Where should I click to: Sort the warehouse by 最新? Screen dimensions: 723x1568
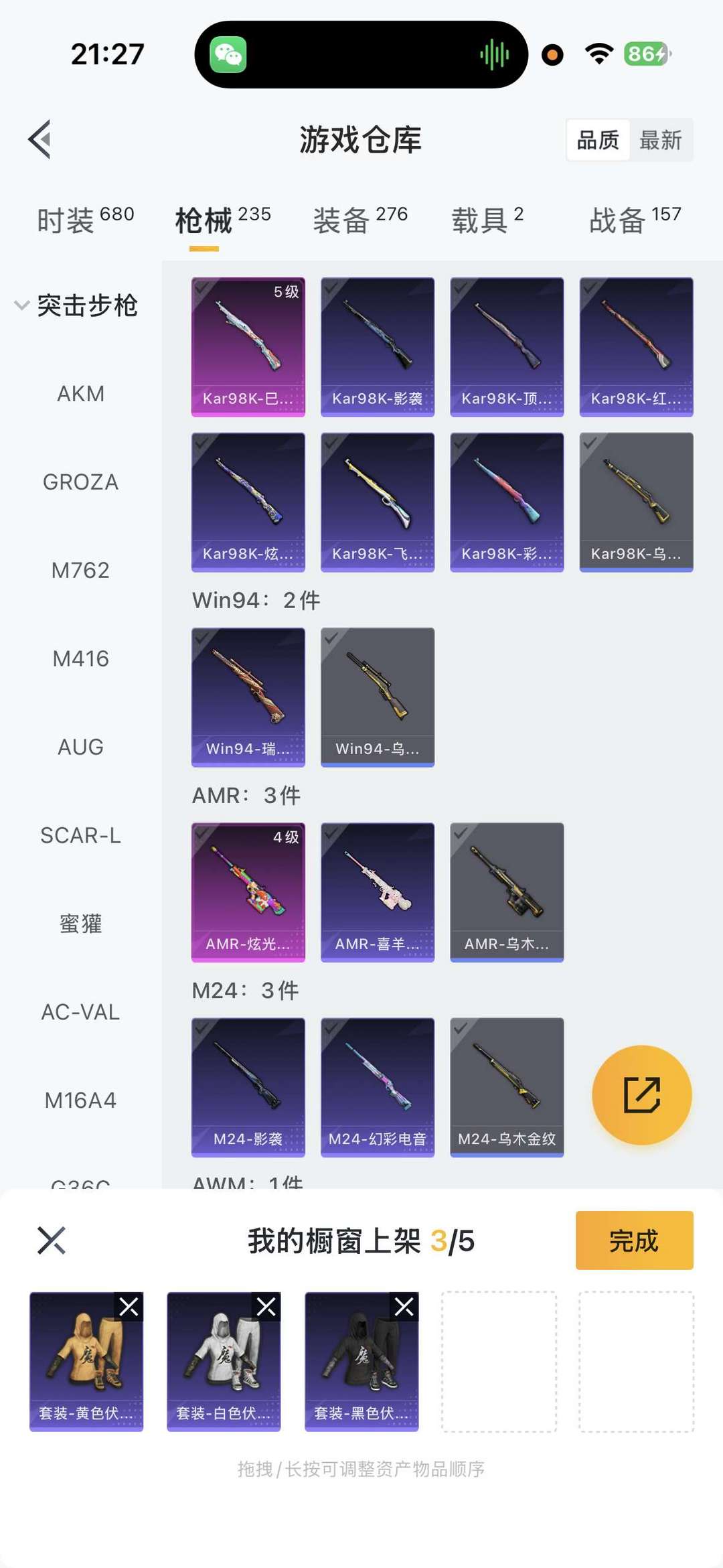click(x=660, y=140)
